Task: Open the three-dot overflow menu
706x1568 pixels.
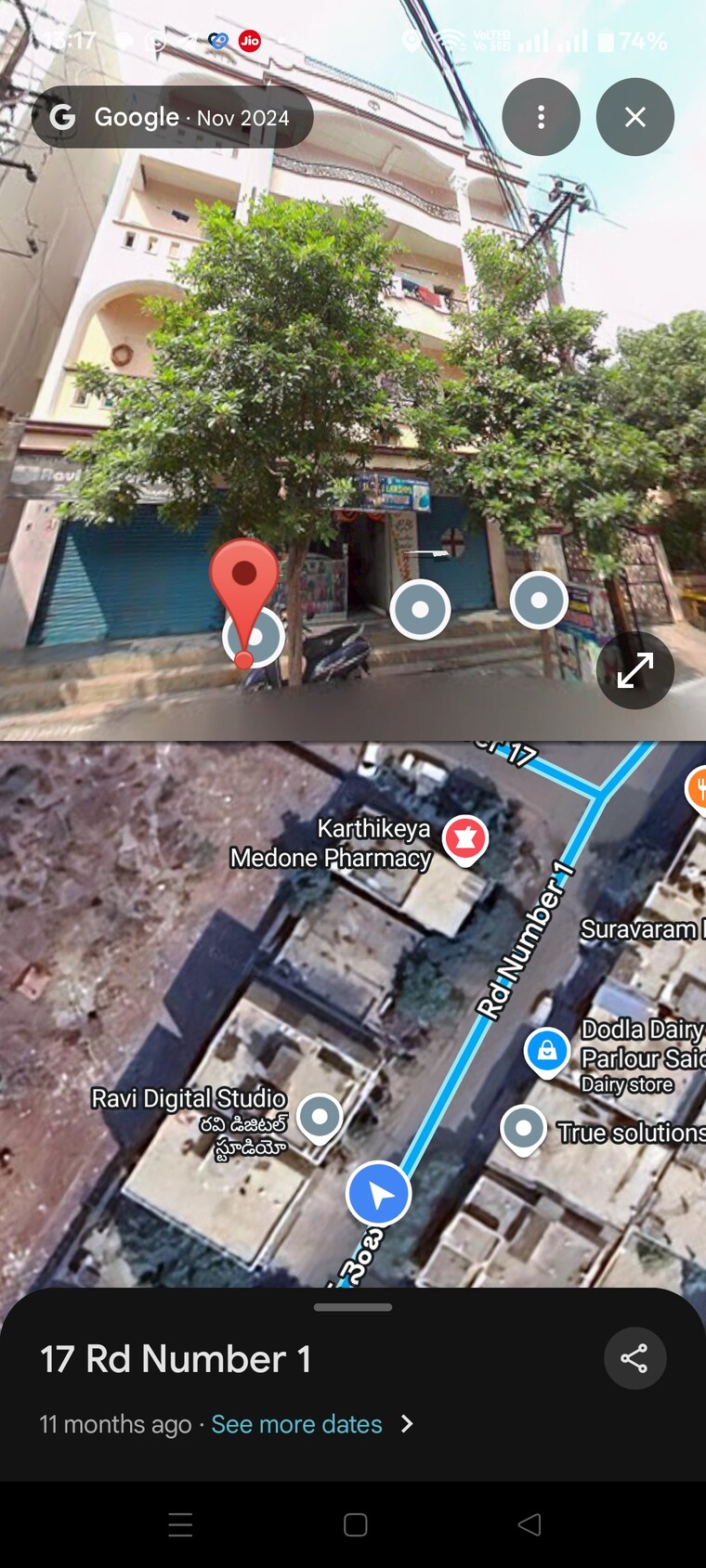Action: click(x=541, y=117)
